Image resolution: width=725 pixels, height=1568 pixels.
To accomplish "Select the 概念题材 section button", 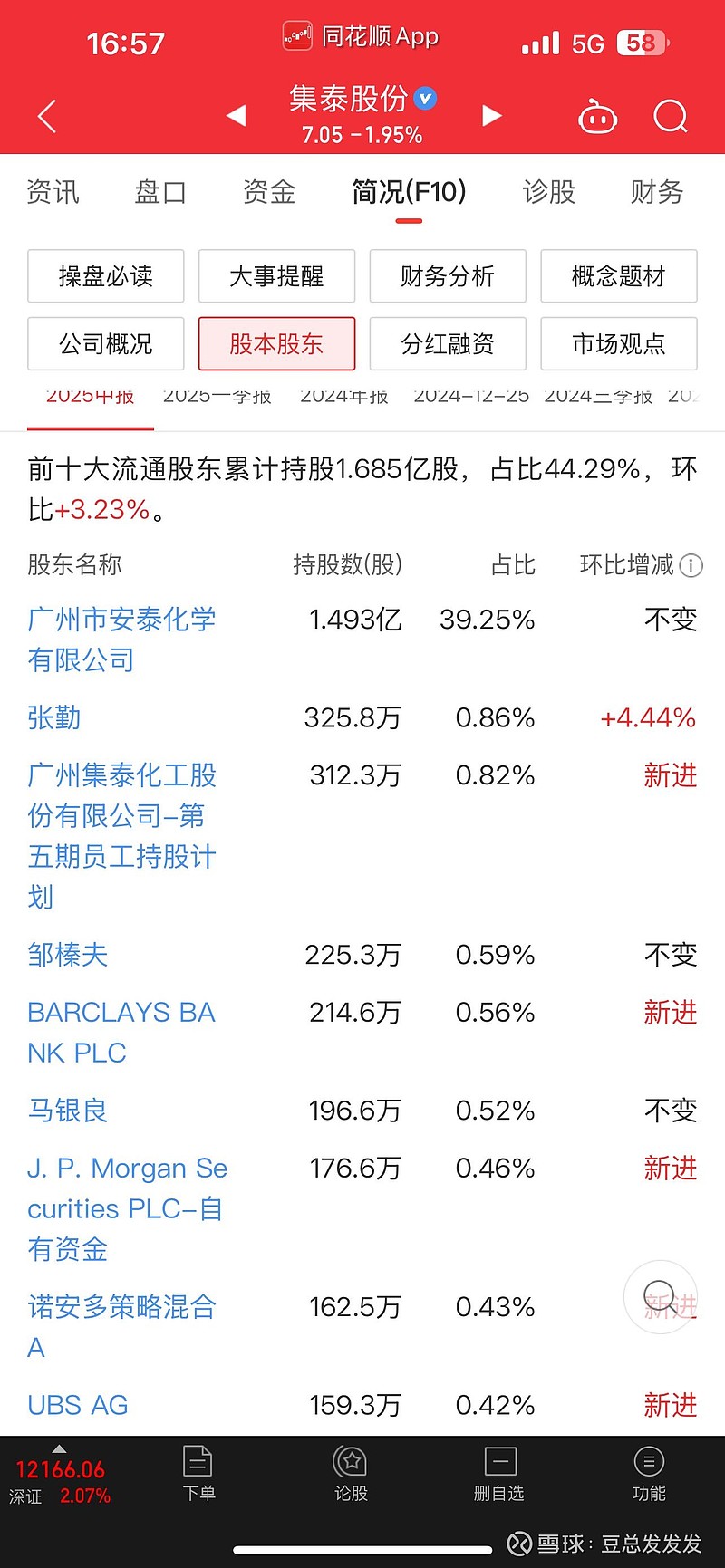I will 619,276.
